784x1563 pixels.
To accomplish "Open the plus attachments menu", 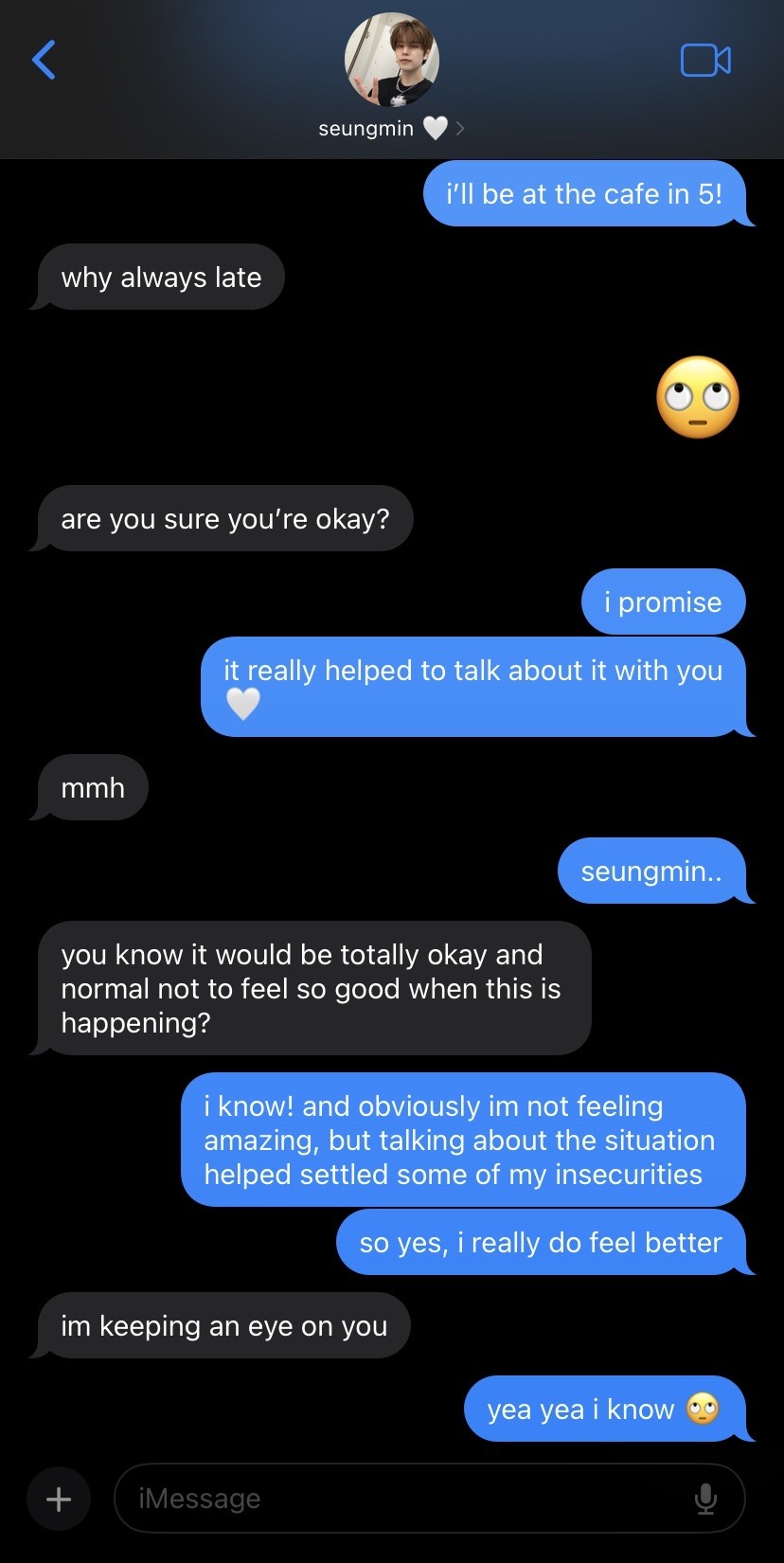I will pos(59,1499).
